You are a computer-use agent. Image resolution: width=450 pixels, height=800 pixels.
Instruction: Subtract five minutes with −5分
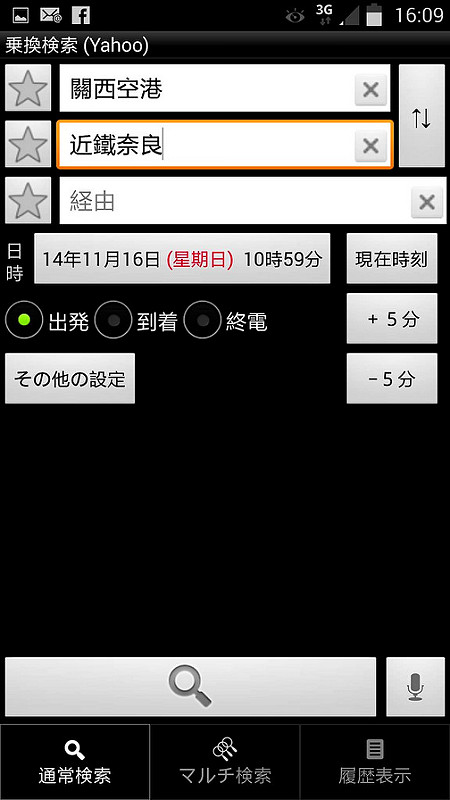(392, 378)
